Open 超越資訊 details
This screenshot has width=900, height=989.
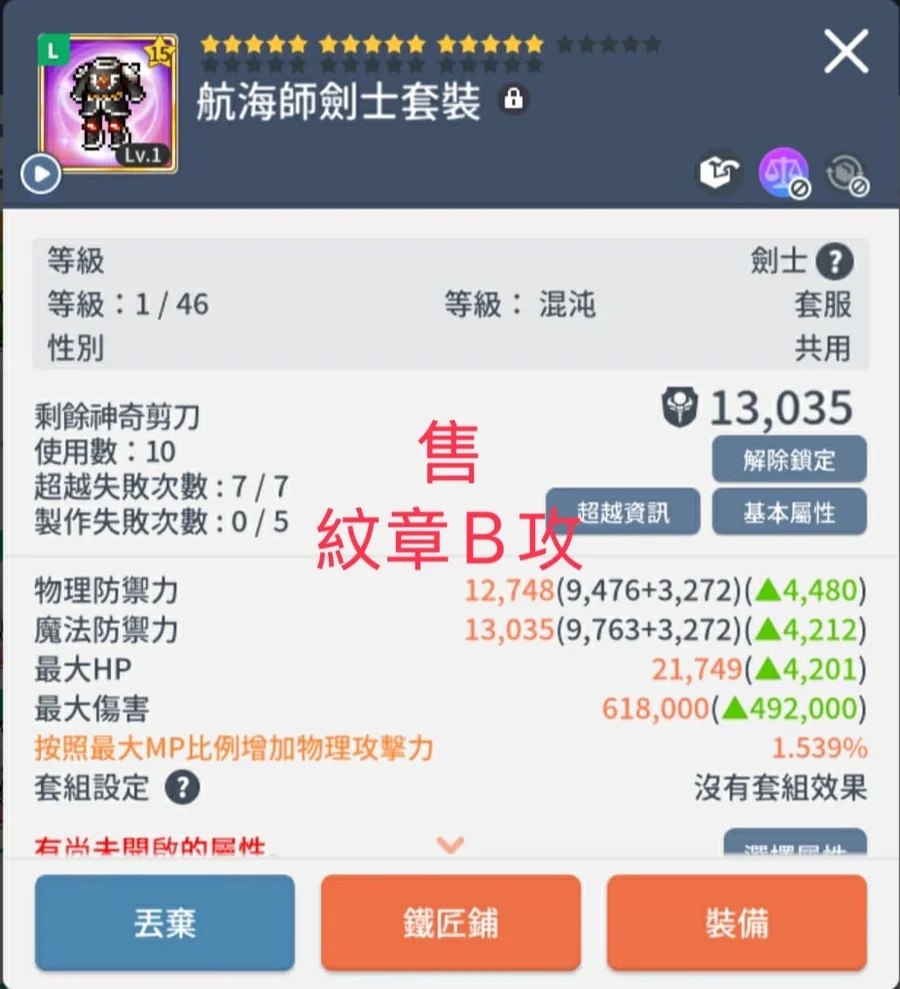(623, 512)
